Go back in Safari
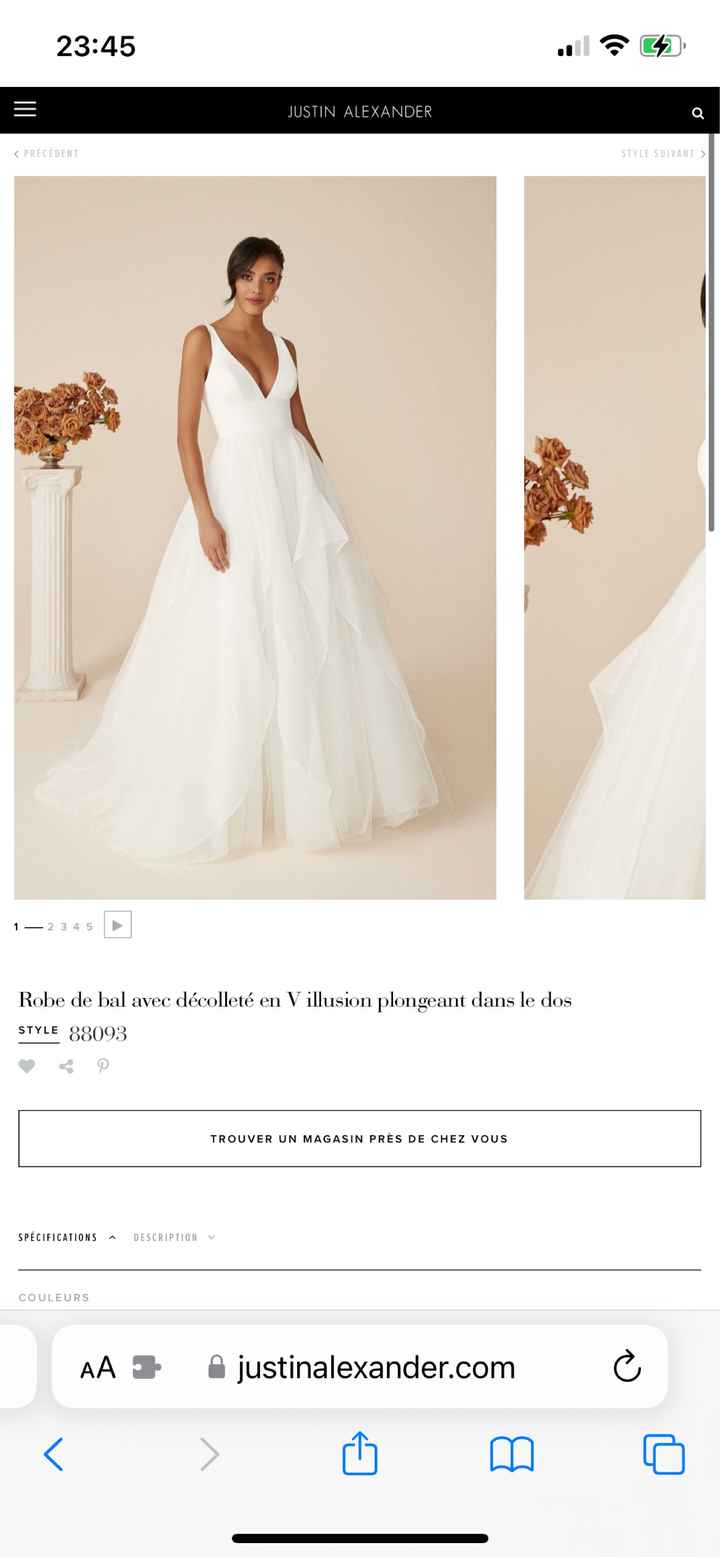 [x=54, y=1454]
